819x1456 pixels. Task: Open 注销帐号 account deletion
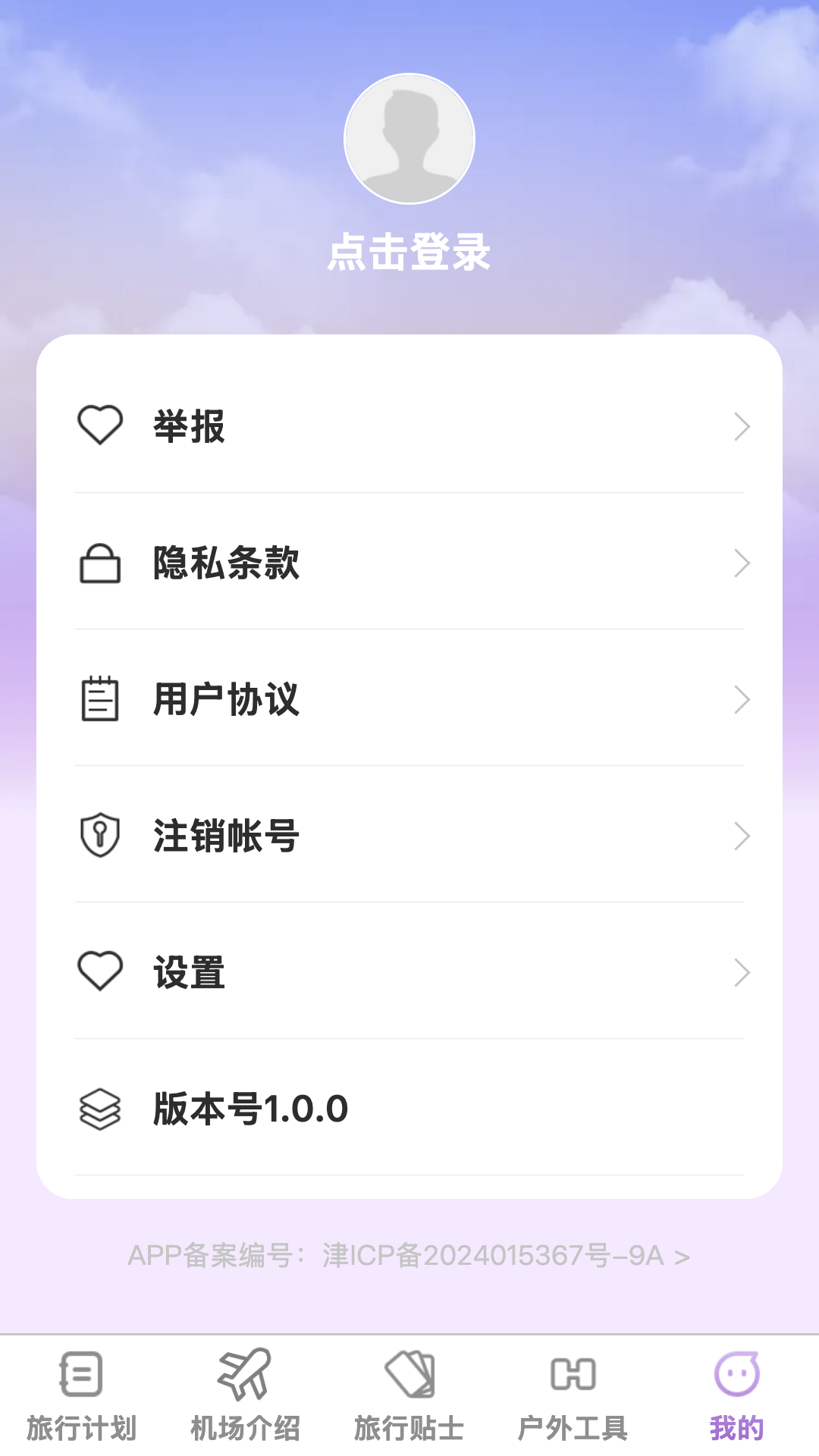tap(409, 836)
